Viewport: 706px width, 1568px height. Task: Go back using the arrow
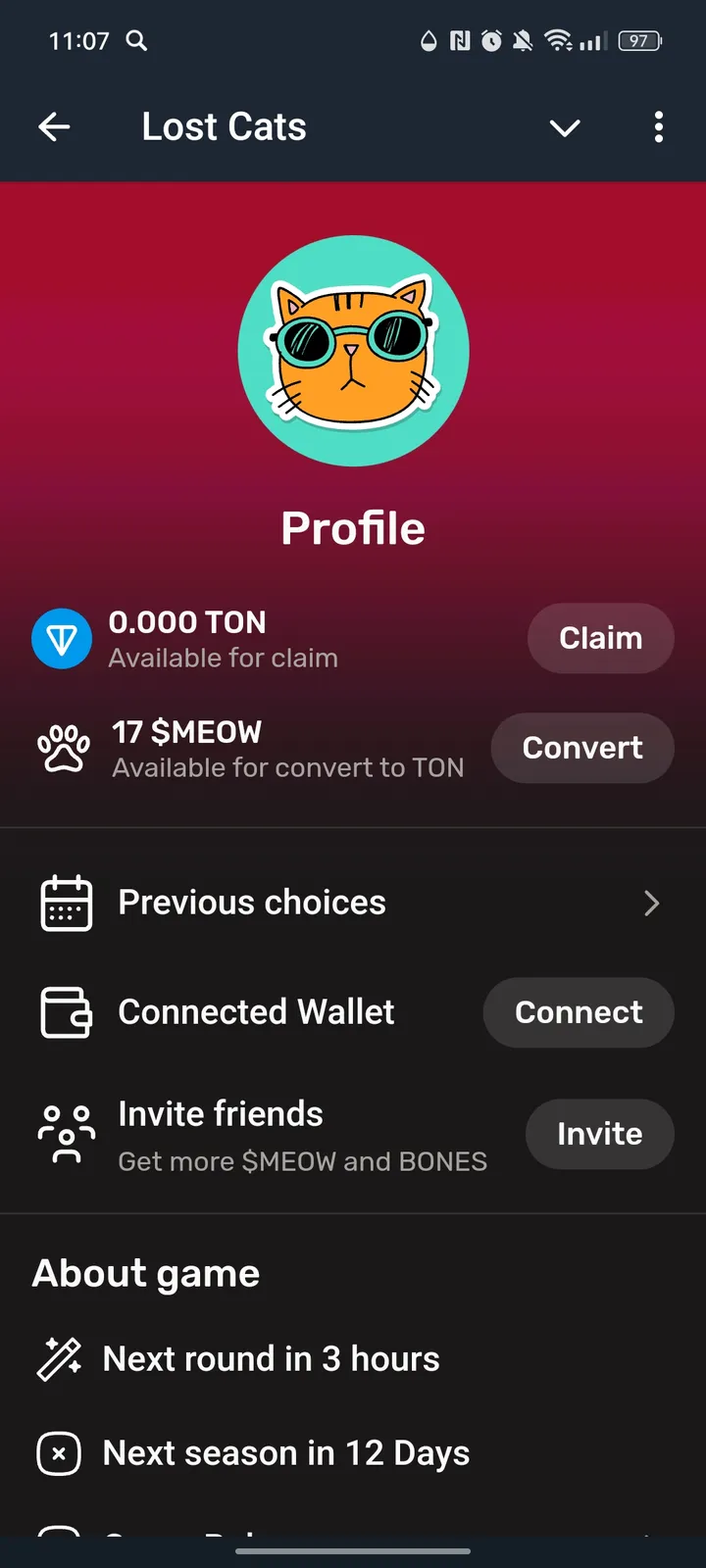(x=54, y=126)
